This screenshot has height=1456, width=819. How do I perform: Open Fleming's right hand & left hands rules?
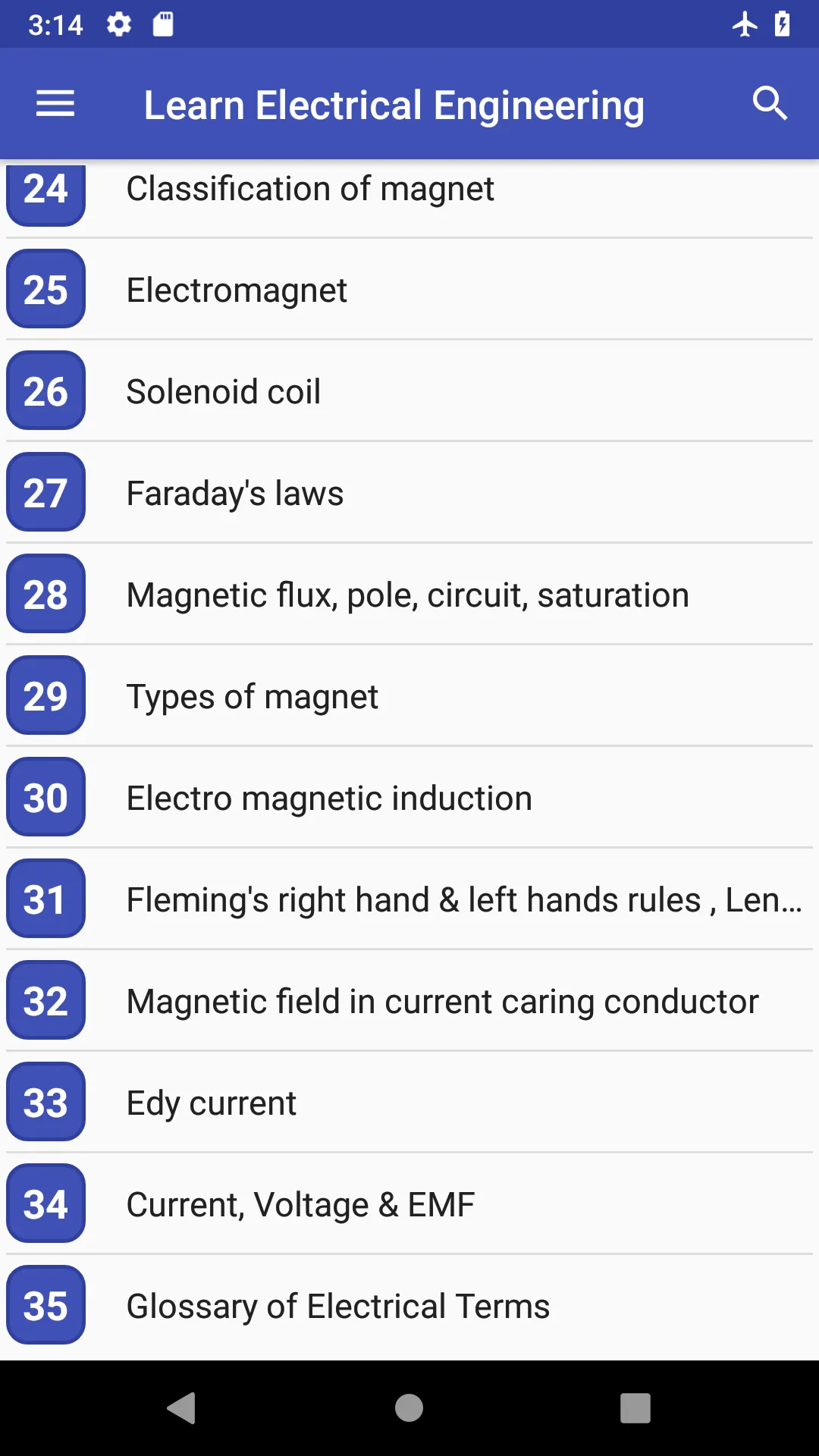(409, 899)
